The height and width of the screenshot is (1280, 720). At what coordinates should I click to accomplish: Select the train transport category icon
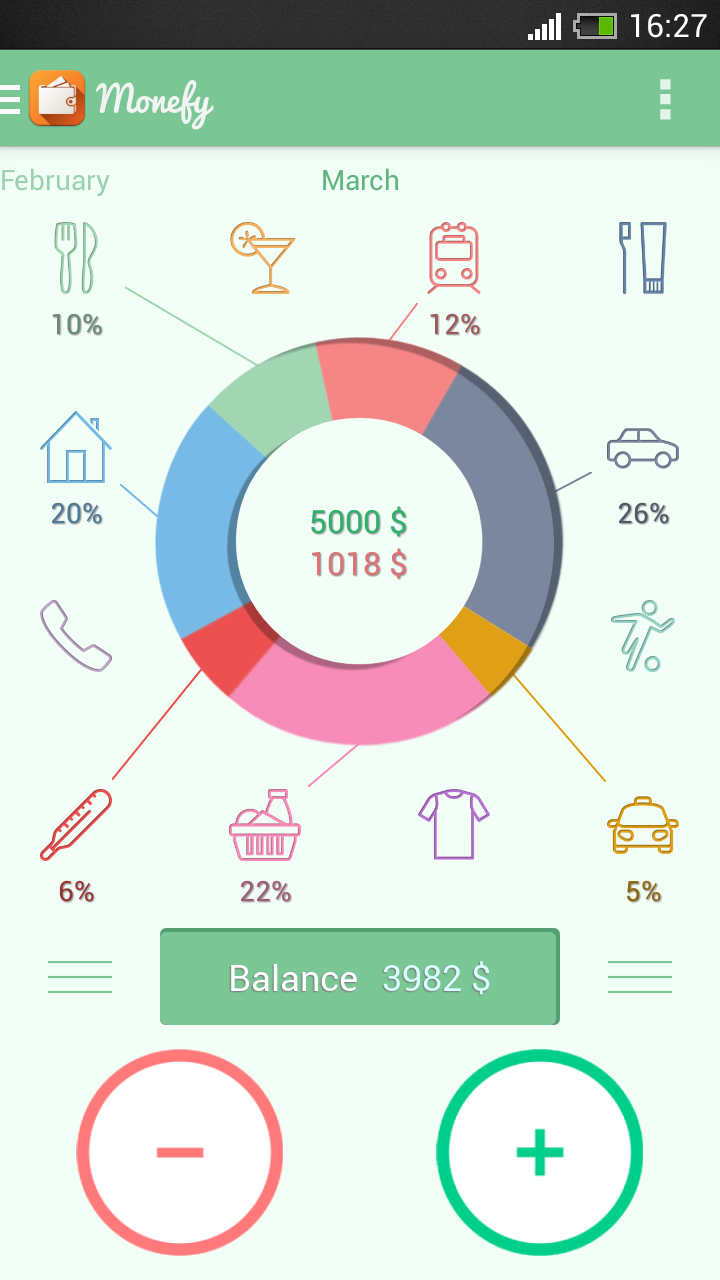click(x=454, y=257)
